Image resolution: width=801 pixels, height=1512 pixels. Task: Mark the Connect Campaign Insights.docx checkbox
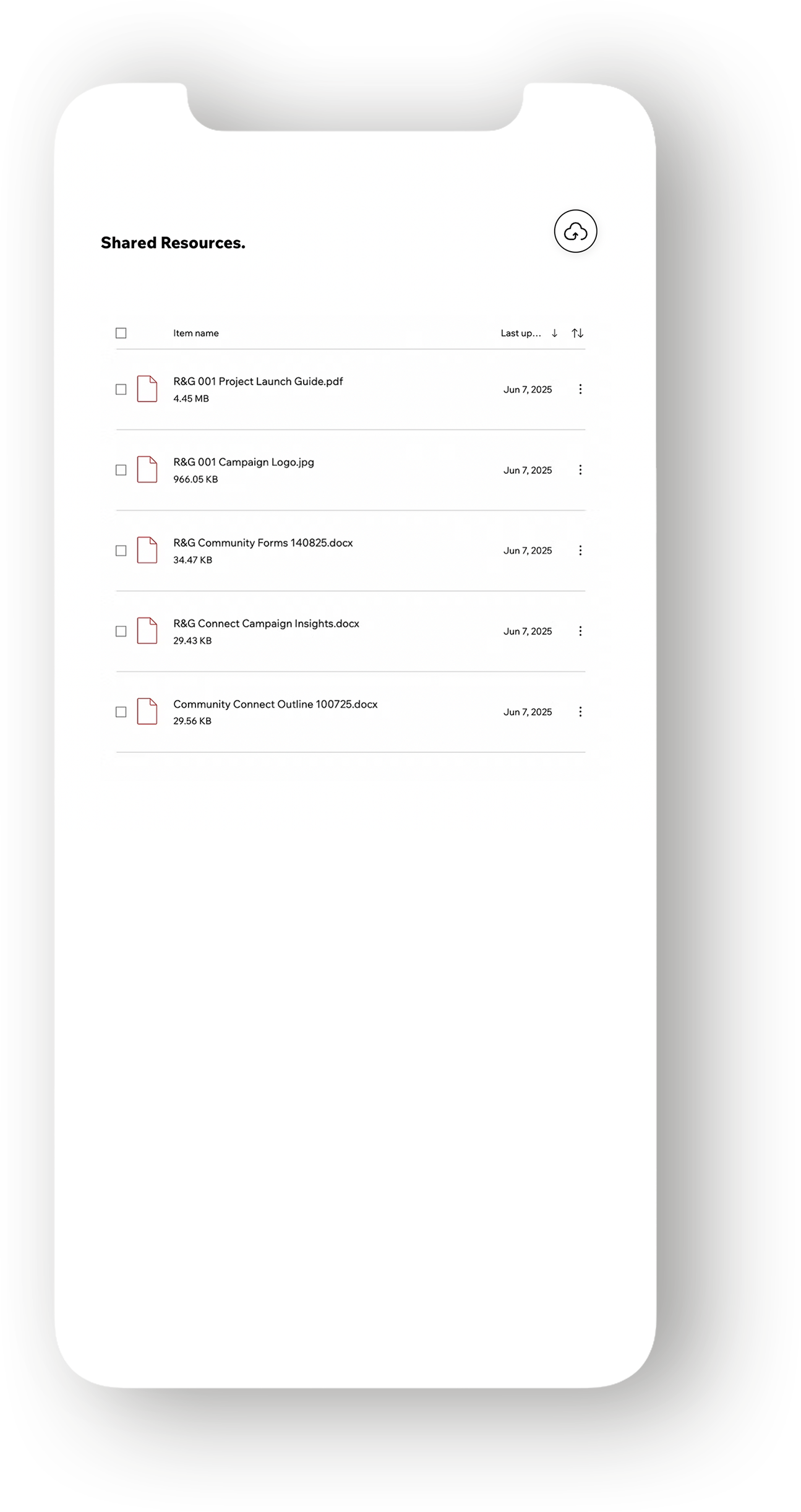[x=121, y=631]
